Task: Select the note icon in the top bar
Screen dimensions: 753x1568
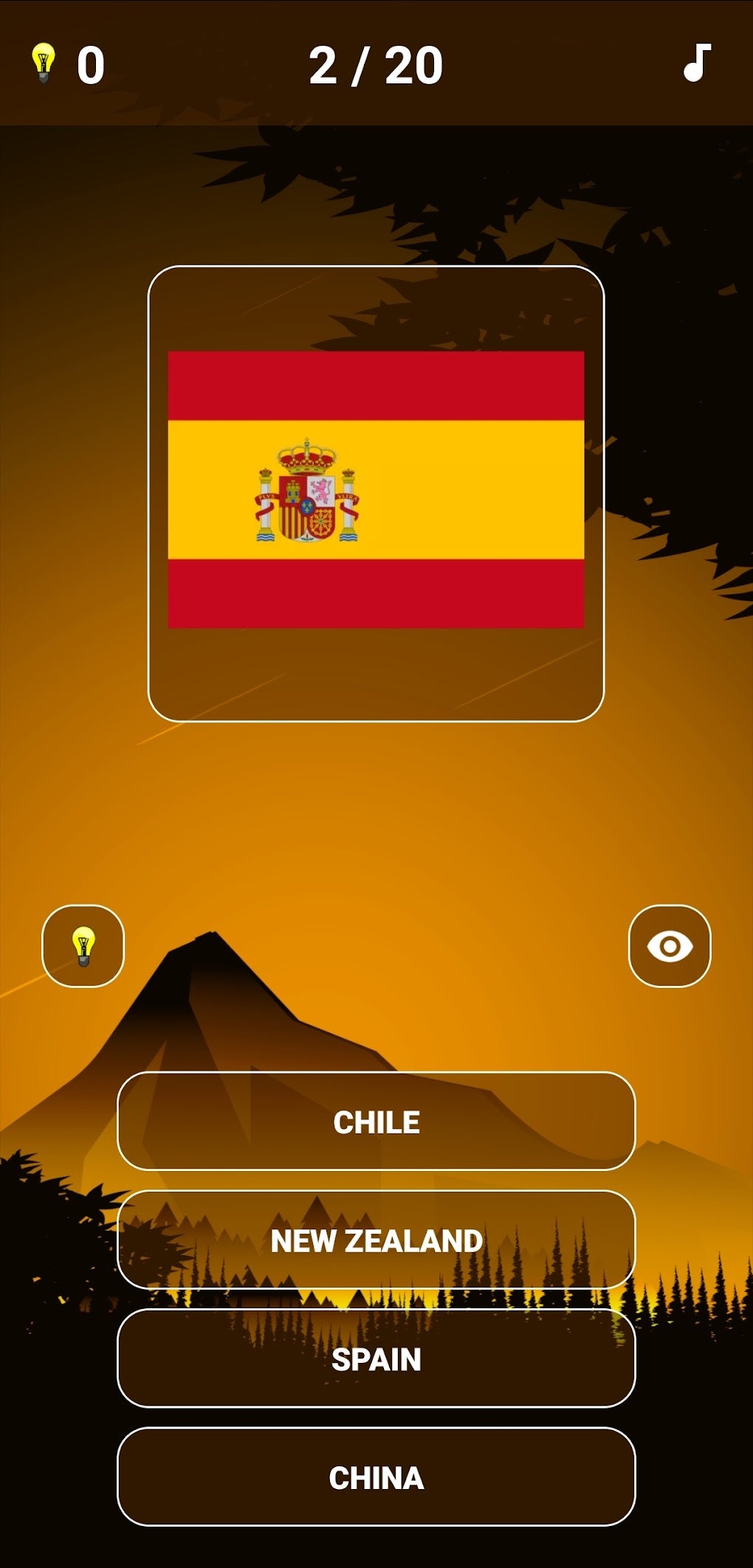Action: pos(700,63)
